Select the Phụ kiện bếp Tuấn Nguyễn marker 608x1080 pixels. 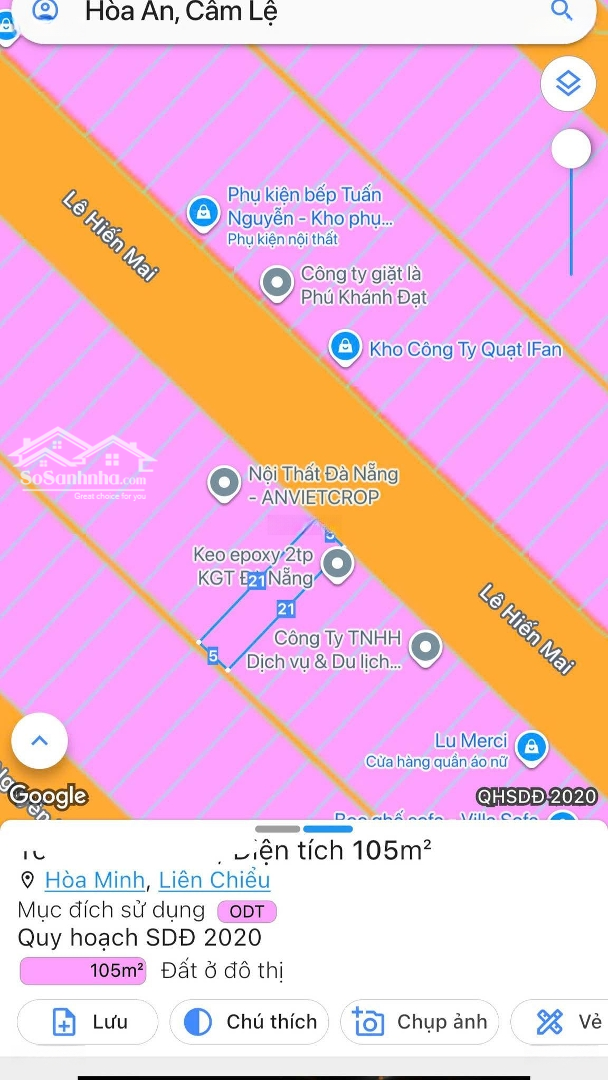[x=203, y=212]
